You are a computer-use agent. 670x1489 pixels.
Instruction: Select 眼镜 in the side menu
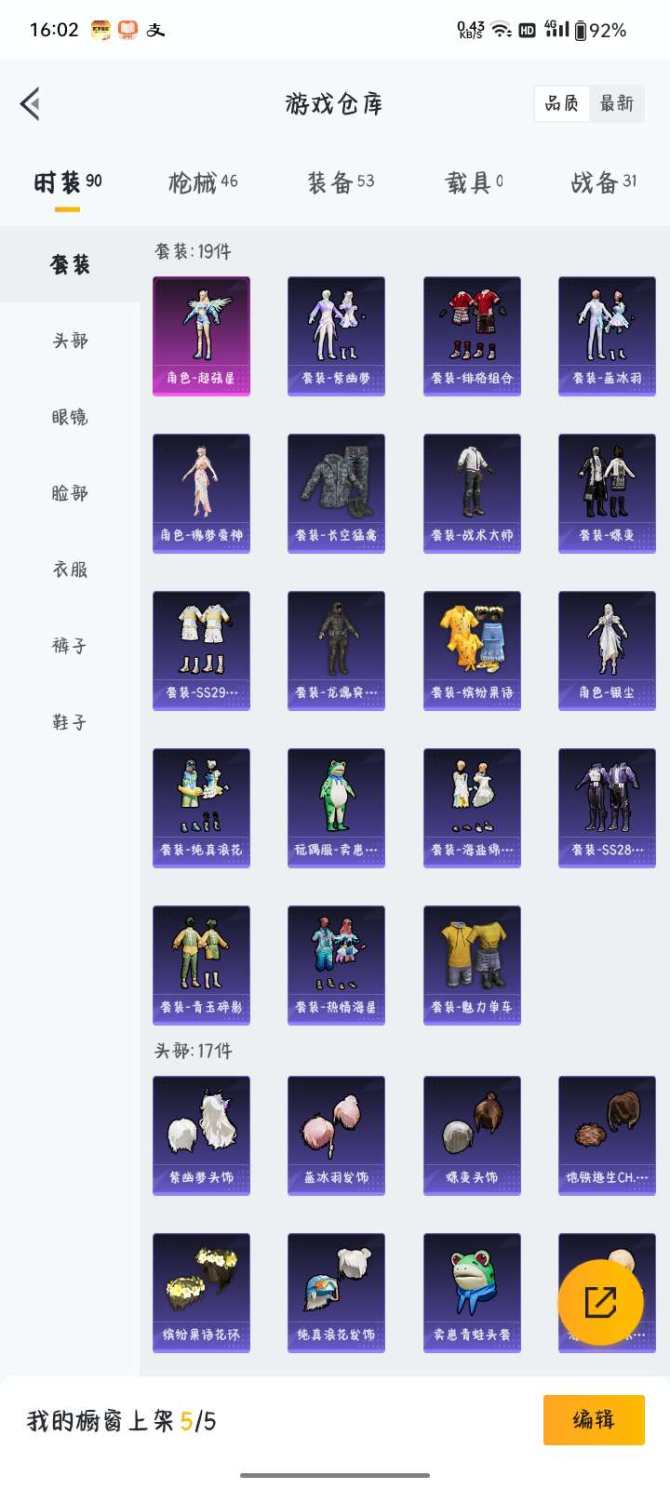click(x=70, y=417)
